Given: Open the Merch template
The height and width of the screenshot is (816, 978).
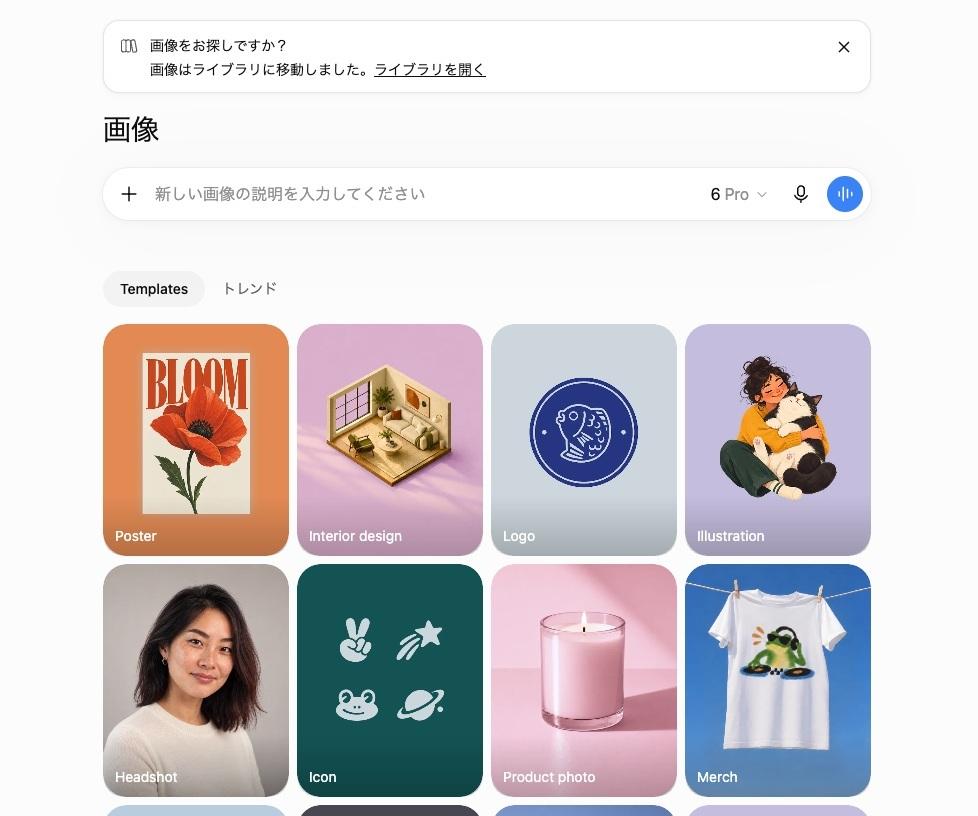Looking at the screenshot, I should click(778, 681).
